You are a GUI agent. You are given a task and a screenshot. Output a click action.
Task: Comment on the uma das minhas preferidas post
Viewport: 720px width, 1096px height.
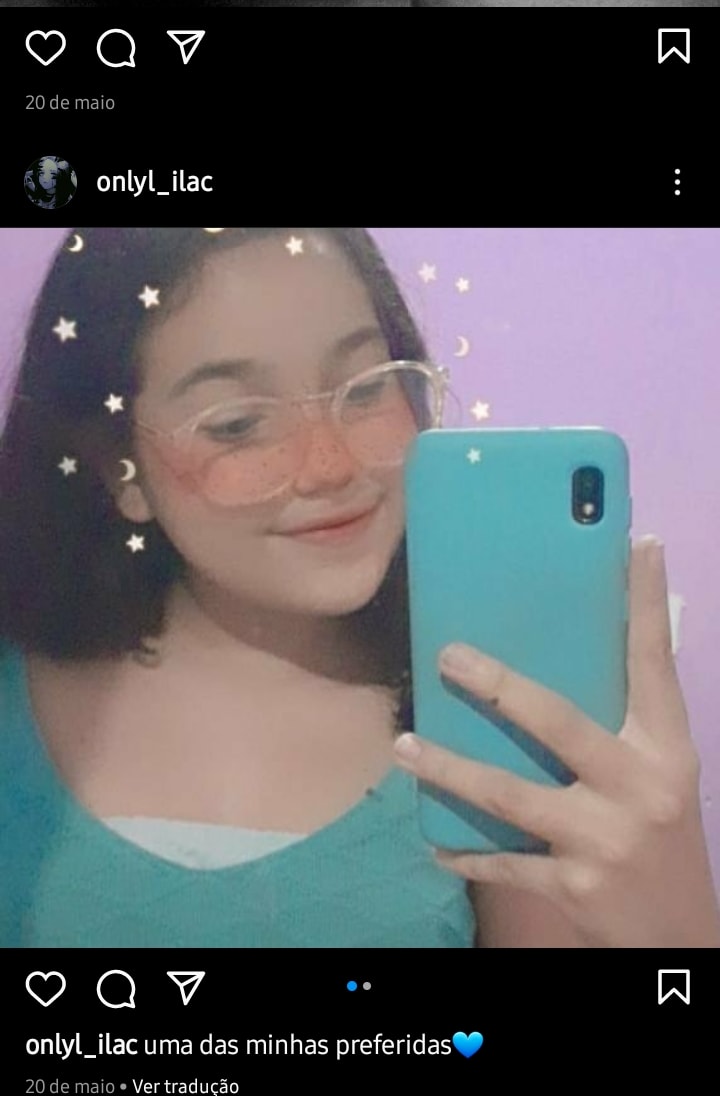click(116, 988)
